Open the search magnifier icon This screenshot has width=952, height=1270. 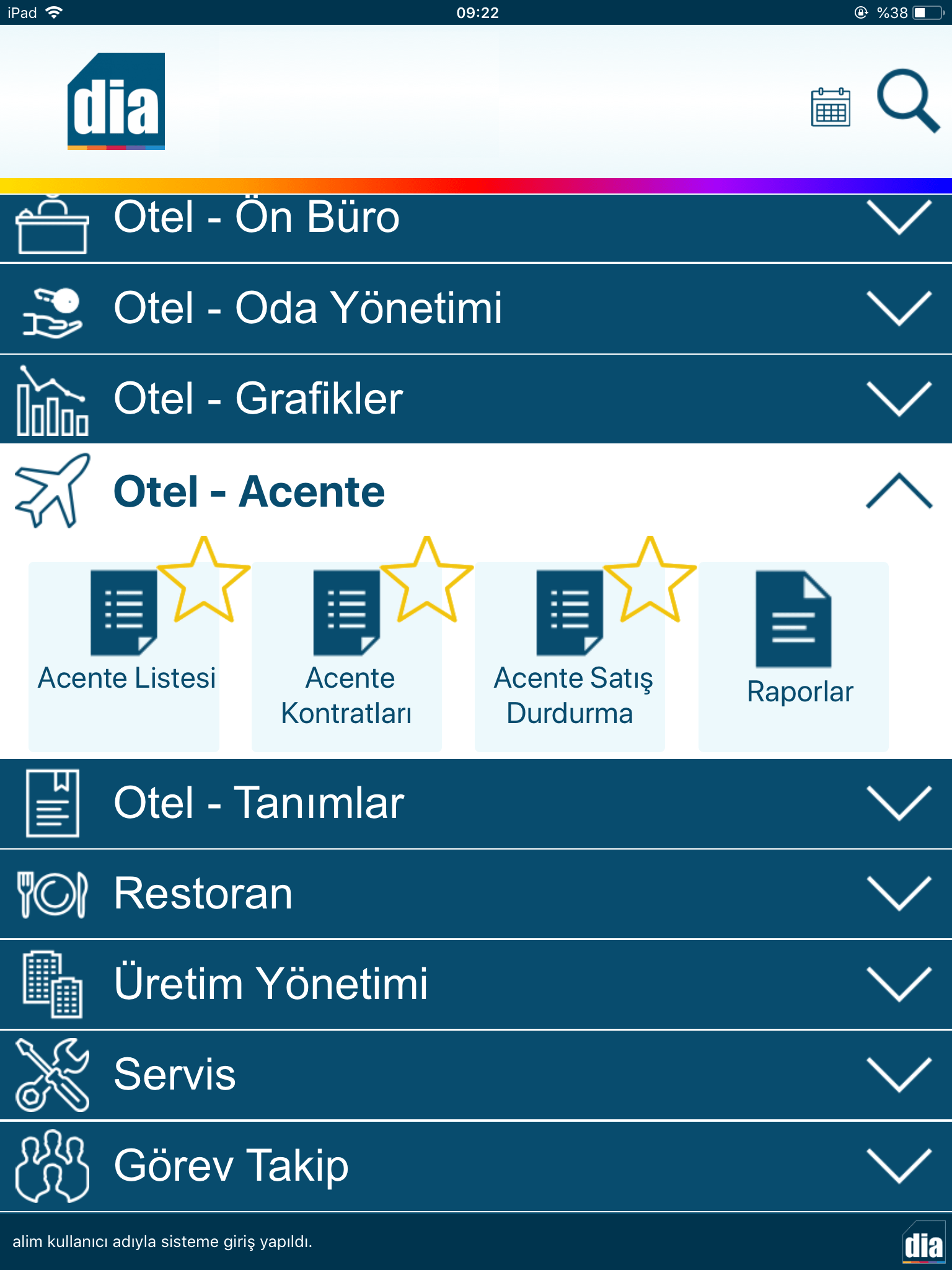(908, 101)
